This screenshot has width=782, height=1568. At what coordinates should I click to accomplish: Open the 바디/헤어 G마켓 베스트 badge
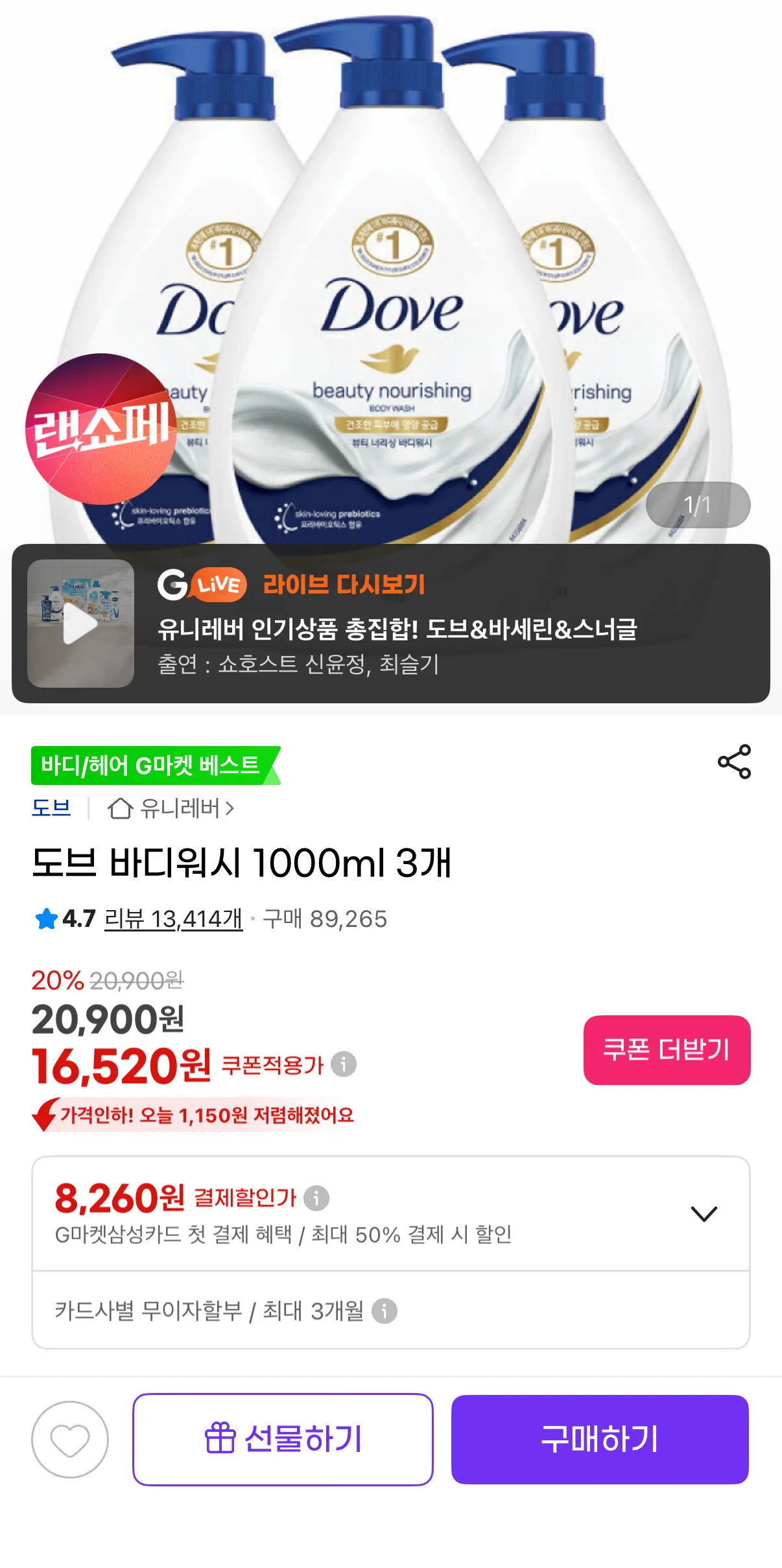pyautogui.click(x=152, y=766)
